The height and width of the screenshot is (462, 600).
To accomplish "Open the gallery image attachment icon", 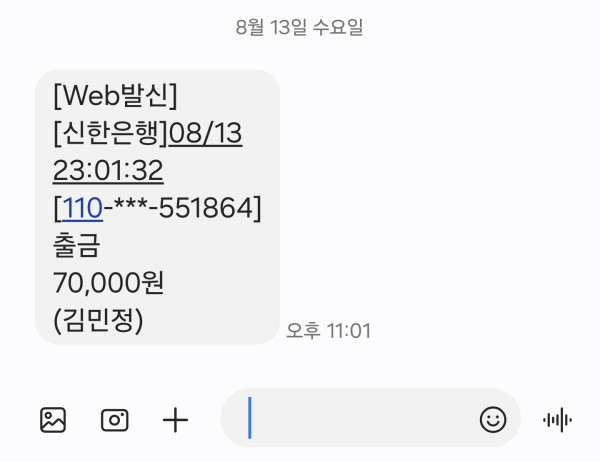I will coord(53,420).
